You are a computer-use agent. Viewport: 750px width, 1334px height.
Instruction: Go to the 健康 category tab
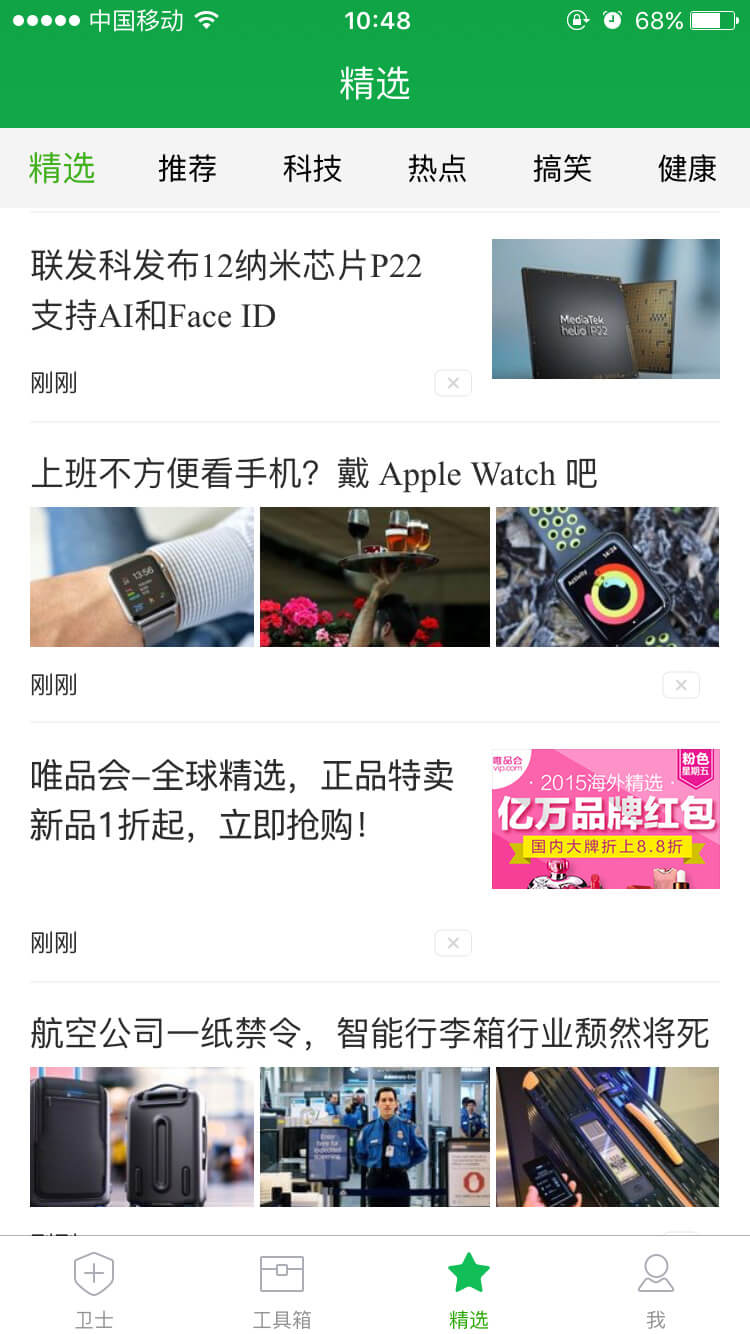point(687,168)
